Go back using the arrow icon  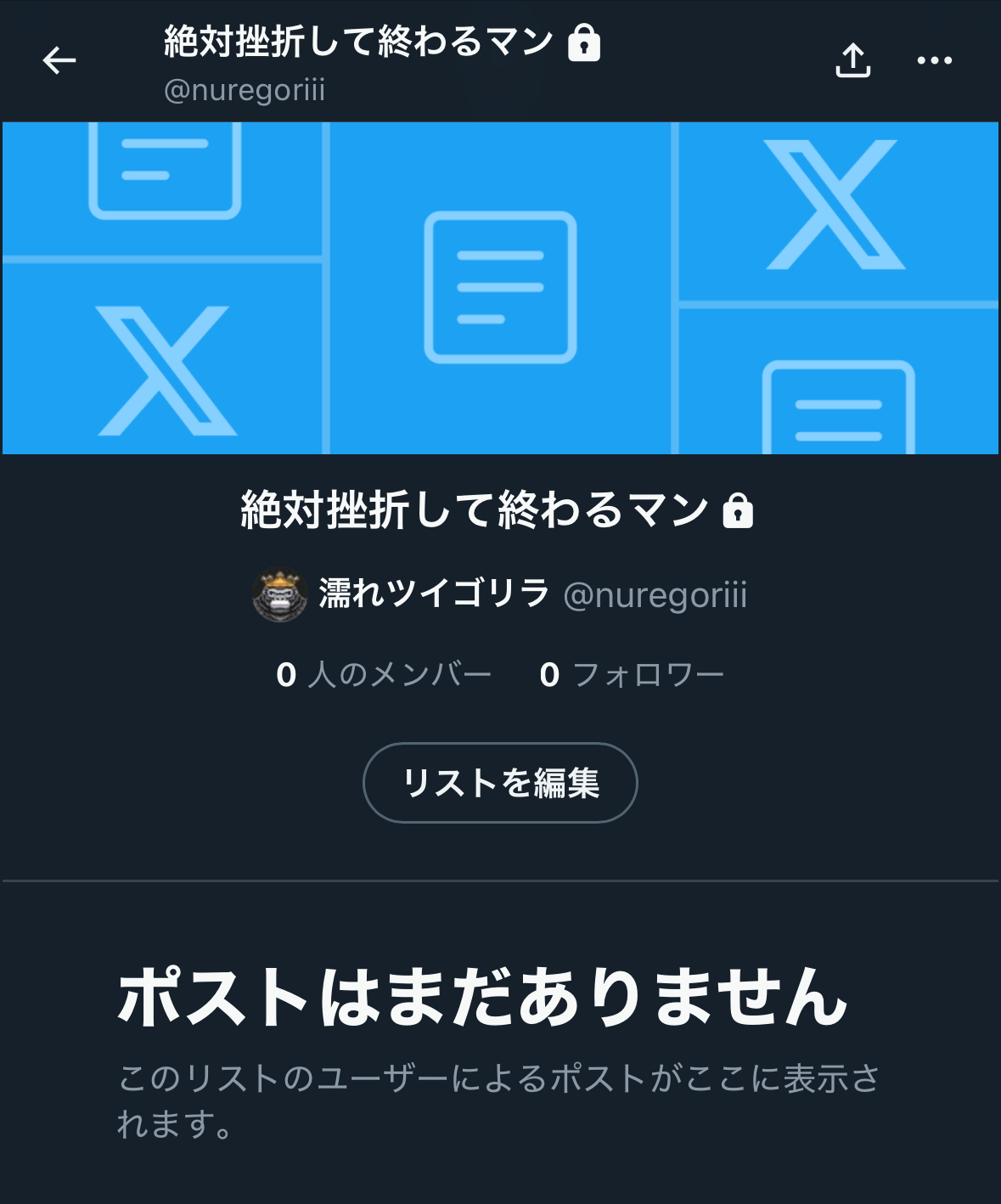(x=59, y=60)
